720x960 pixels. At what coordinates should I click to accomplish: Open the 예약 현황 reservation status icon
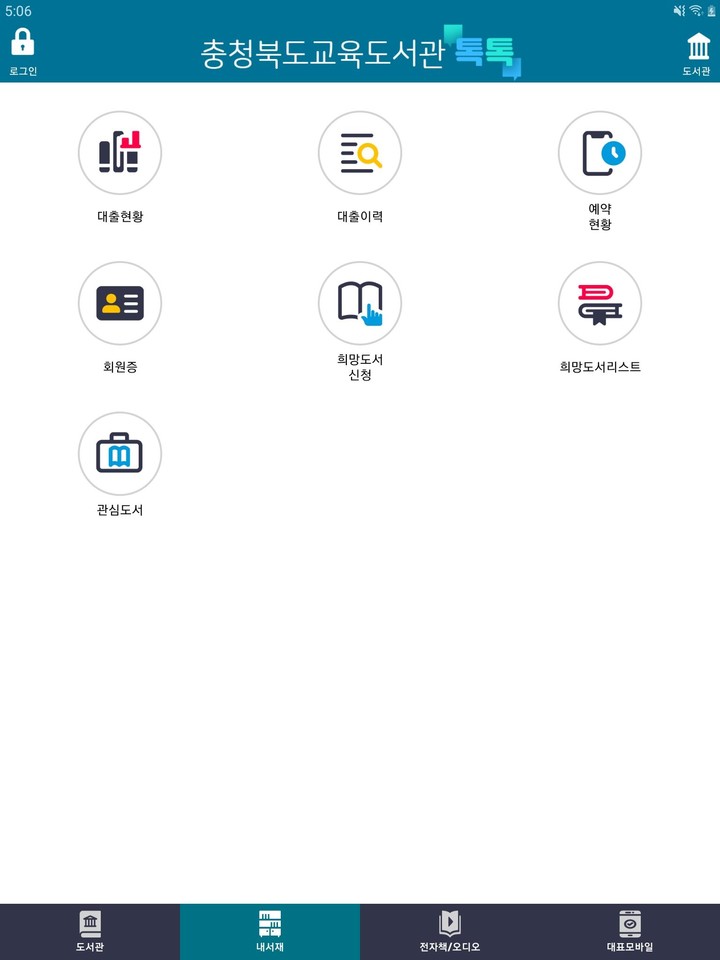coord(599,153)
